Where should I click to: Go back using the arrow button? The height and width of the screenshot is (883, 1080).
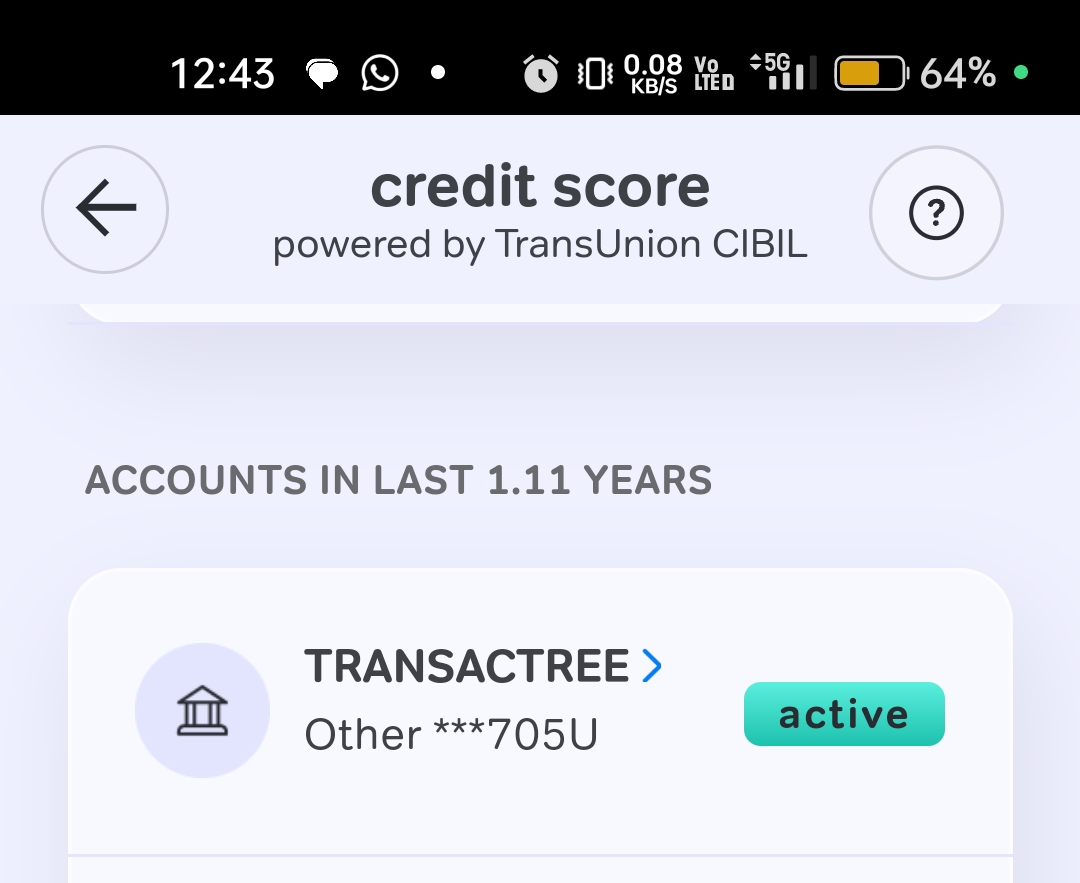point(105,210)
